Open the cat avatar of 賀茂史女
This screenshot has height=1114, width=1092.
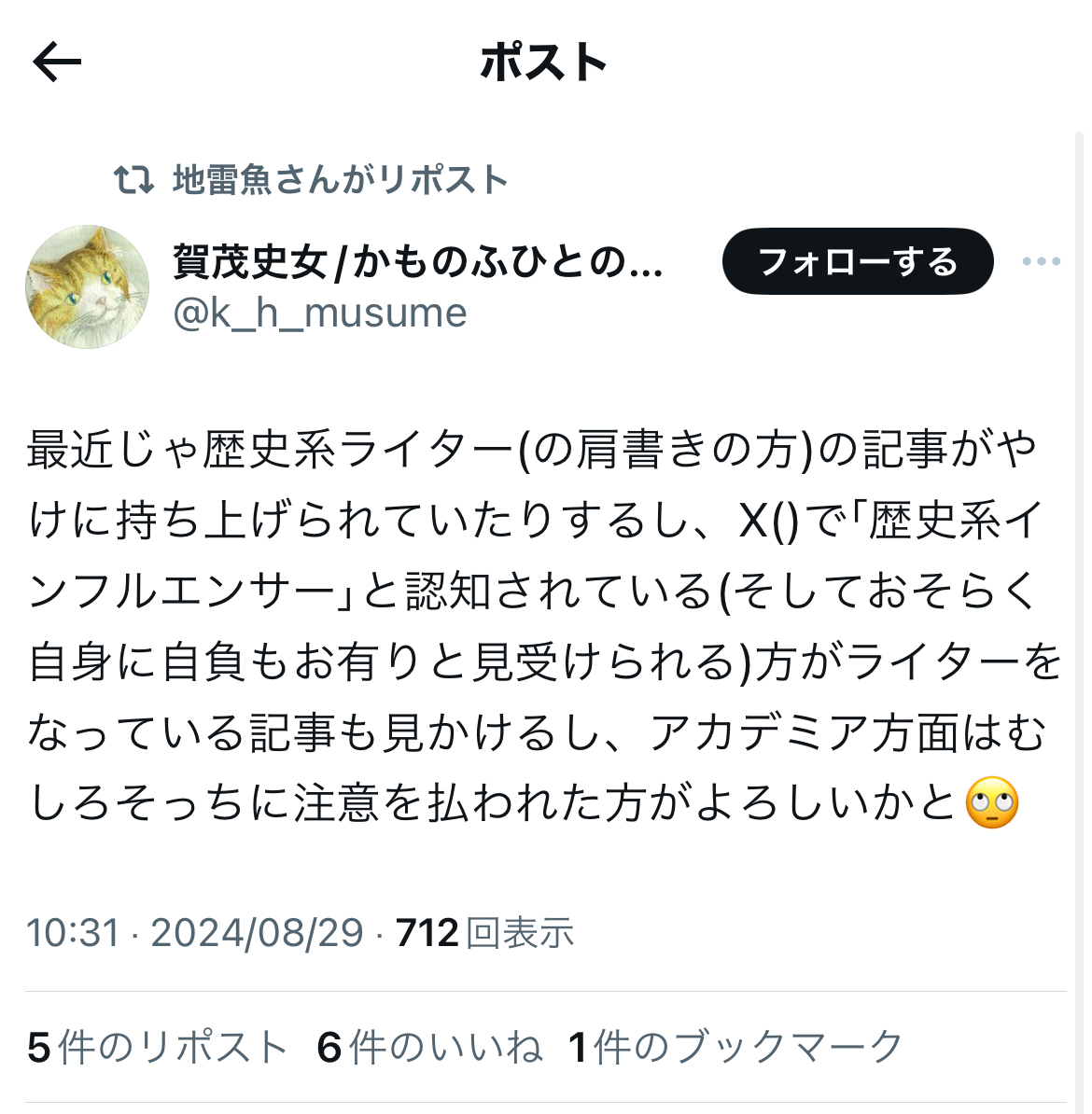(87, 286)
